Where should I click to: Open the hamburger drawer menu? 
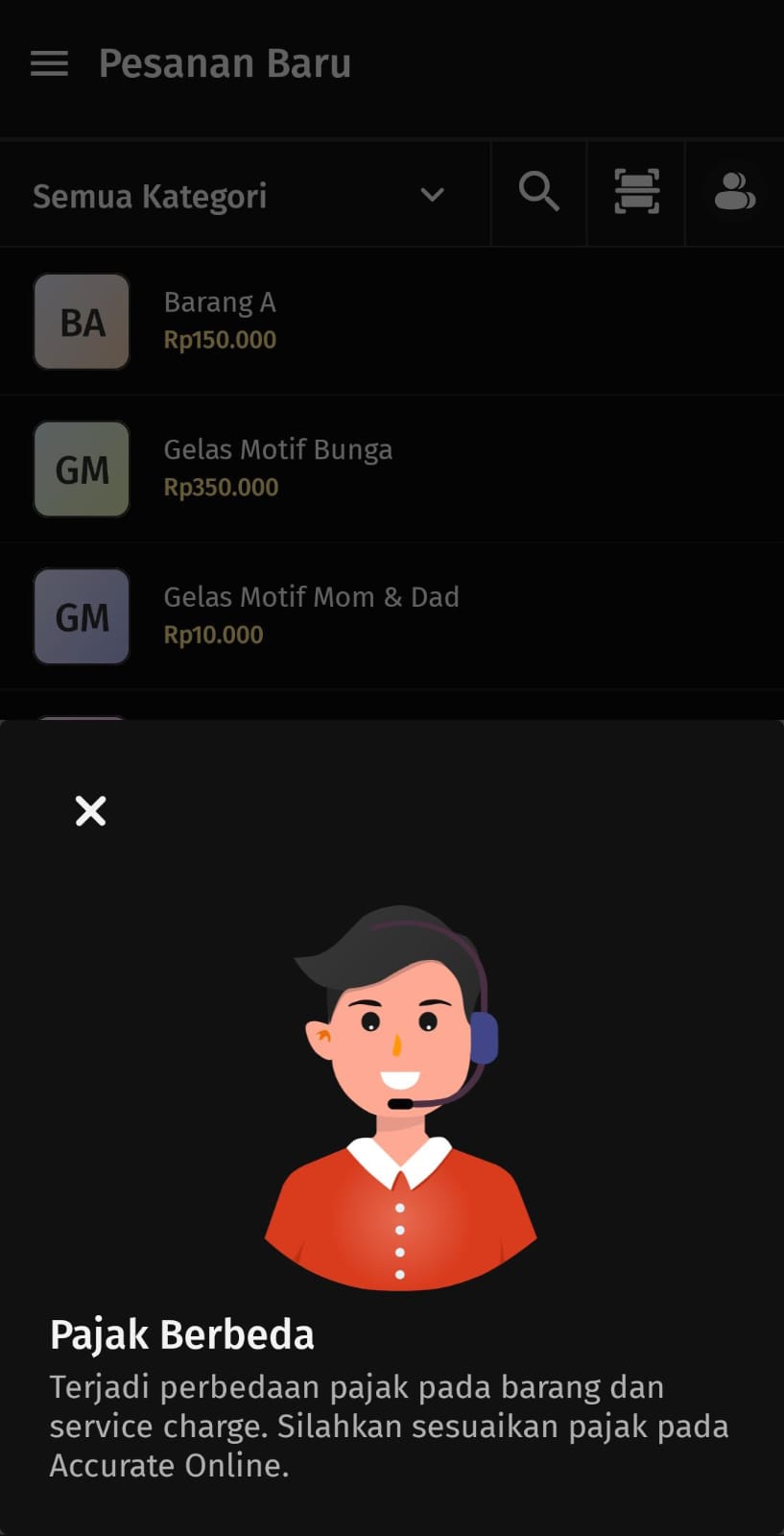coord(49,63)
